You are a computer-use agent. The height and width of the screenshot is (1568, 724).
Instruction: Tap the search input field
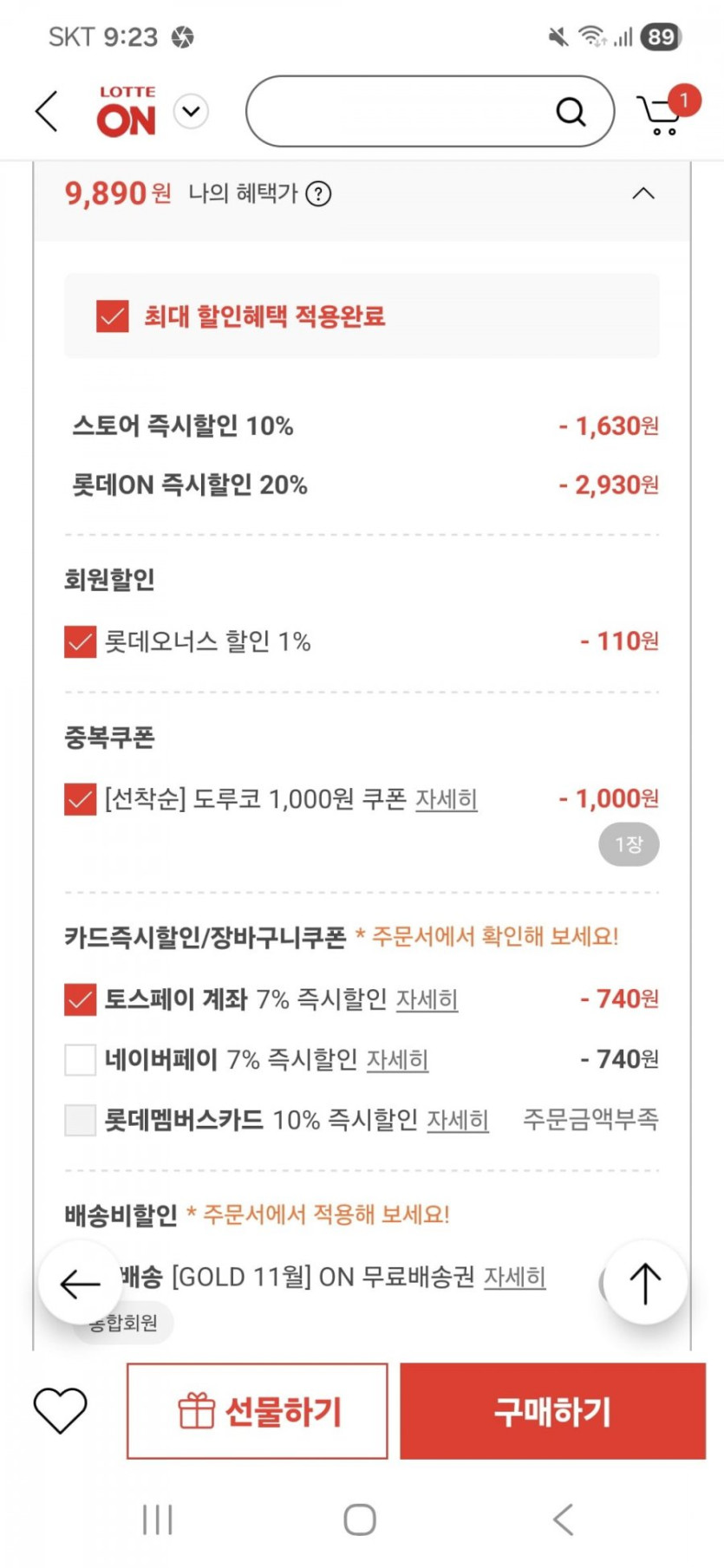399,112
